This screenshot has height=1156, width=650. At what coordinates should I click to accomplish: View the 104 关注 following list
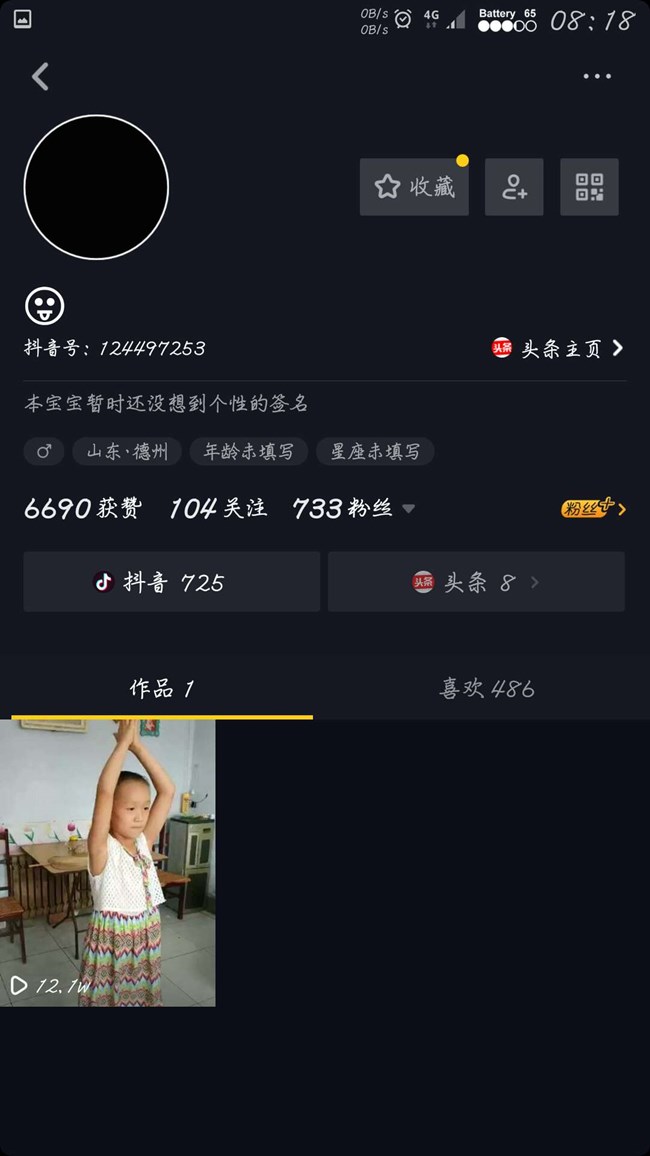[x=217, y=509]
